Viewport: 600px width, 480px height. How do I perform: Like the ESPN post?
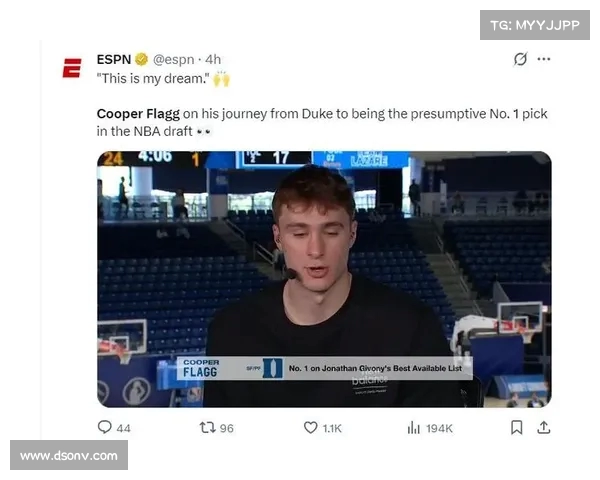click(311, 427)
